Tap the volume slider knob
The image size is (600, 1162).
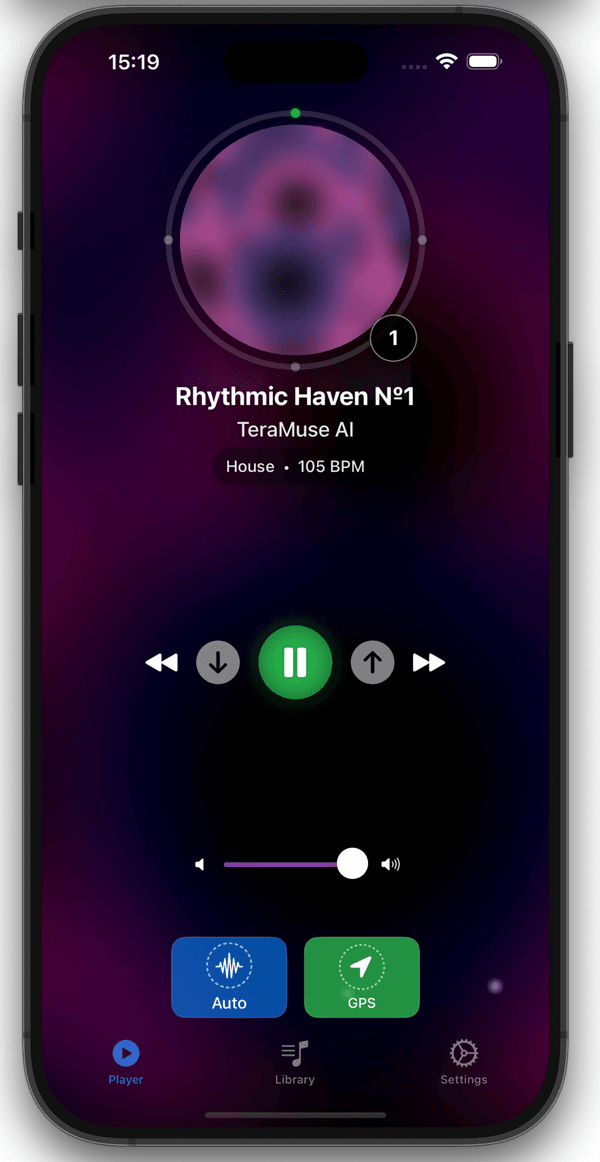[352, 864]
